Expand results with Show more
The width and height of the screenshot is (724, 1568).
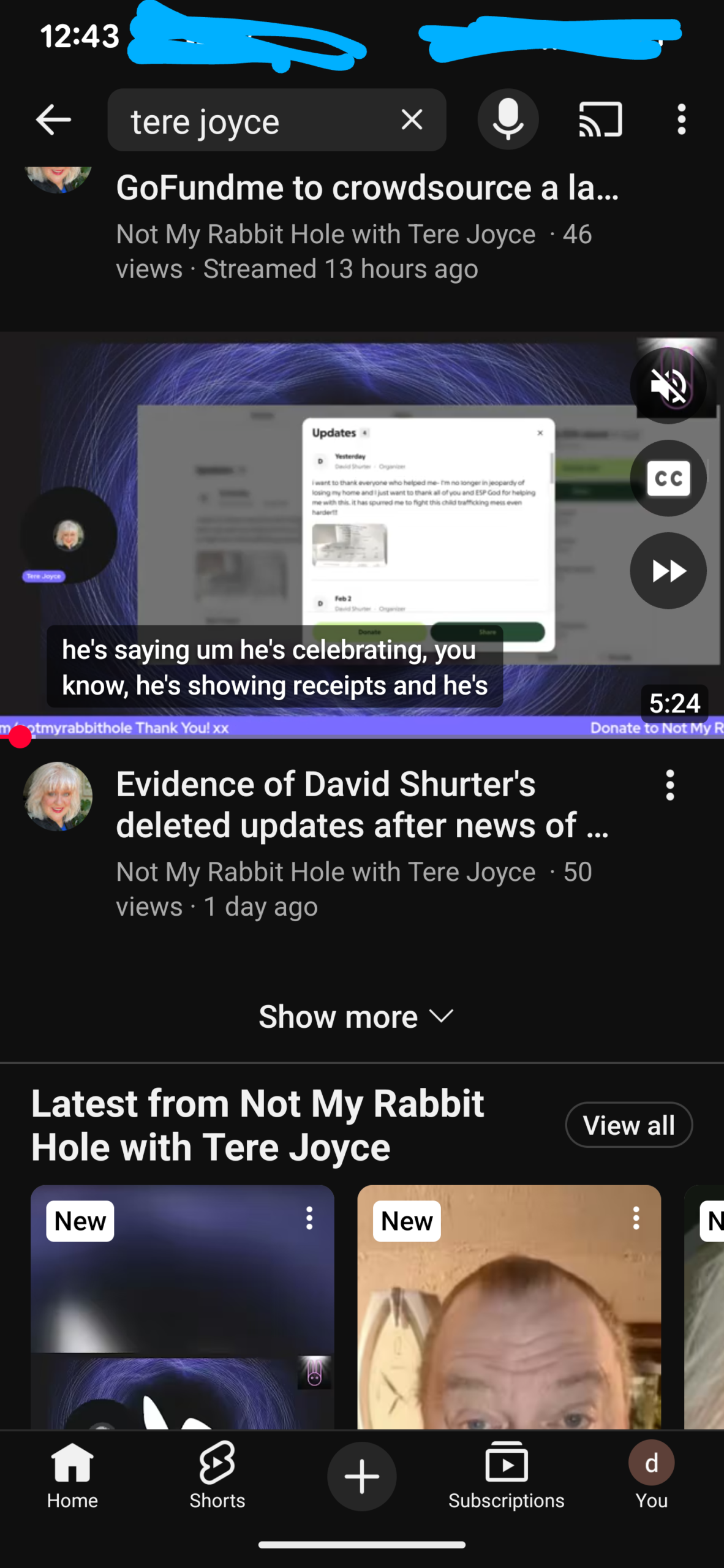356,1017
